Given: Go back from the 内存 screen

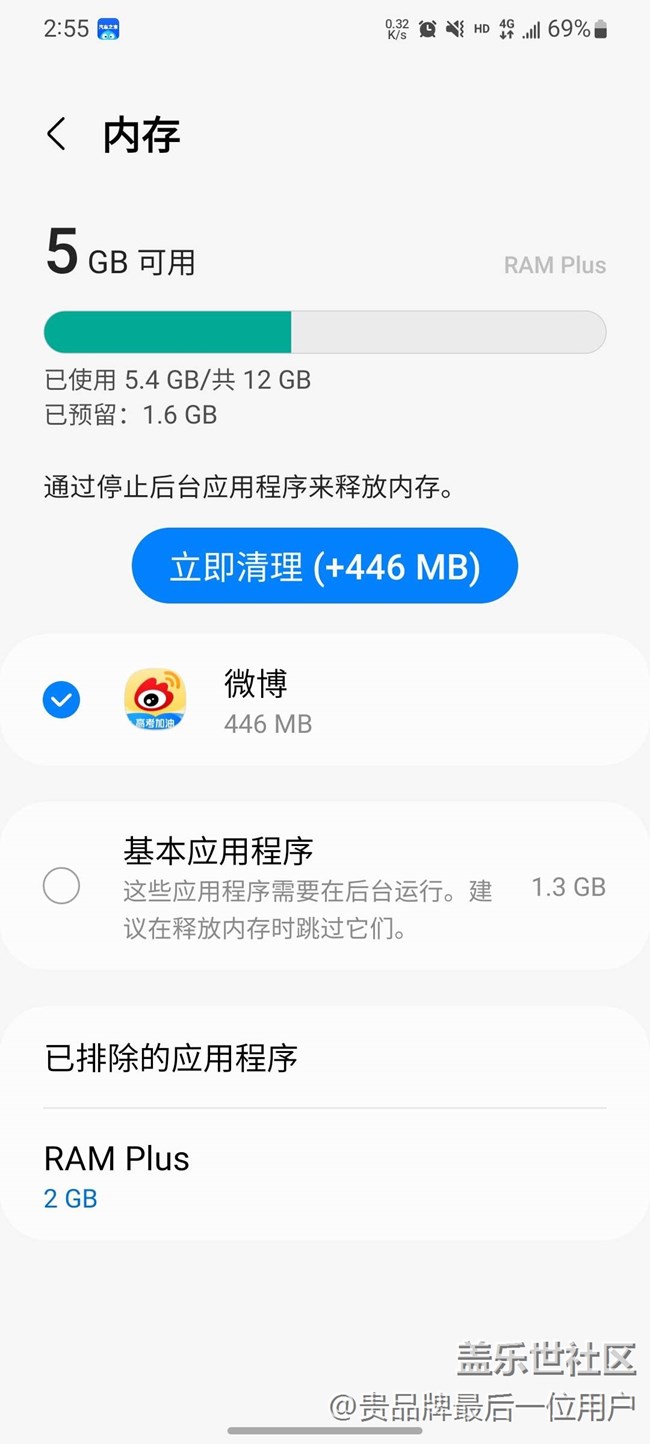Looking at the screenshot, I should [57, 135].
